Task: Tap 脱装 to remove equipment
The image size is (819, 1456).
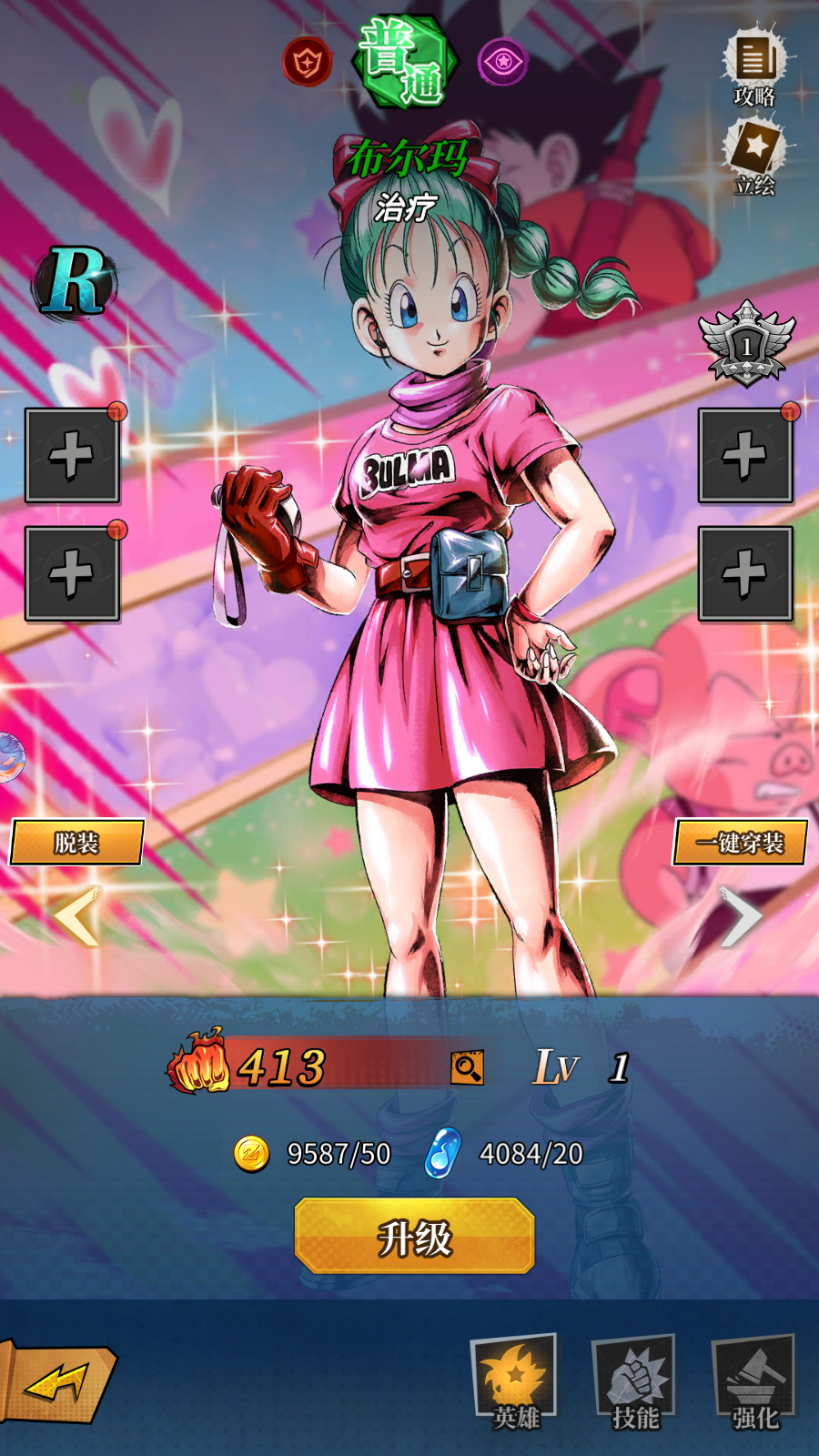Action: coord(76,843)
